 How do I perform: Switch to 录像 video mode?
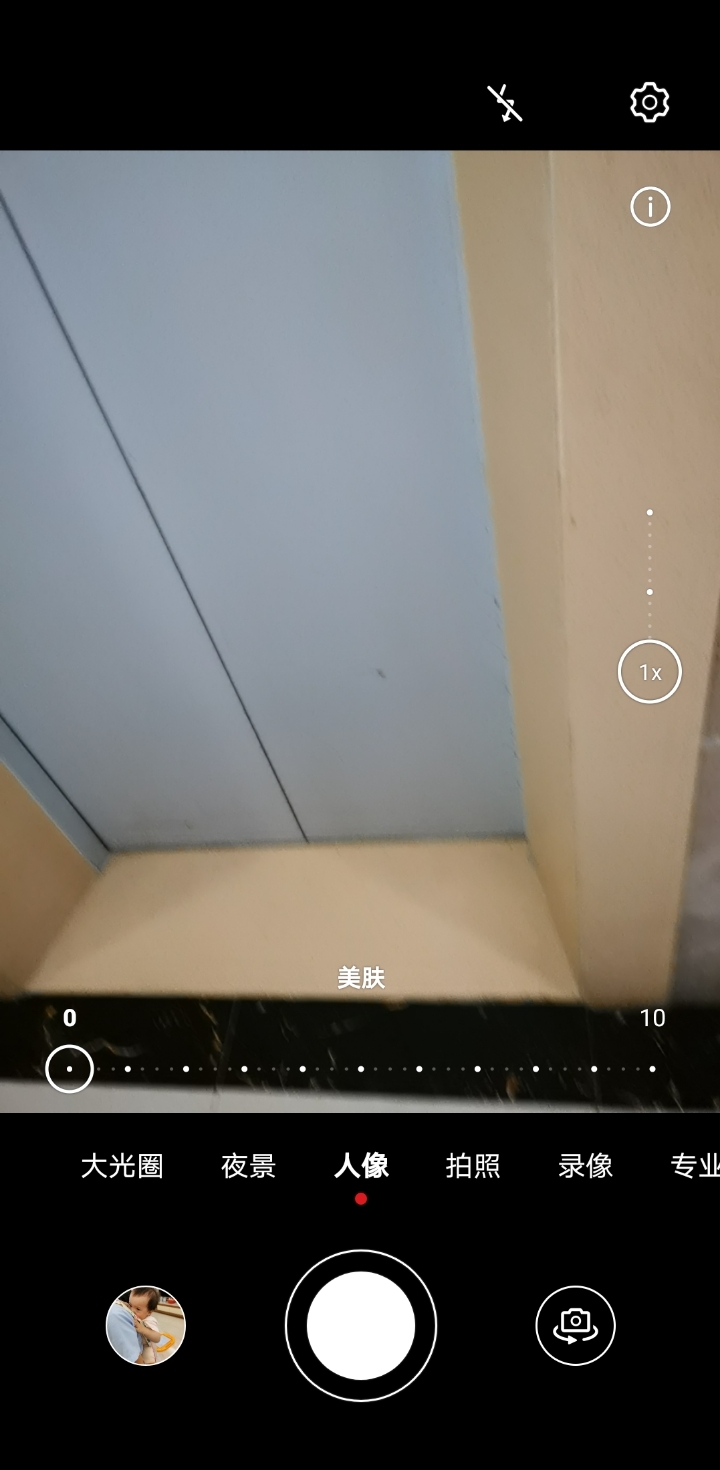pyautogui.click(x=585, y=1166)
